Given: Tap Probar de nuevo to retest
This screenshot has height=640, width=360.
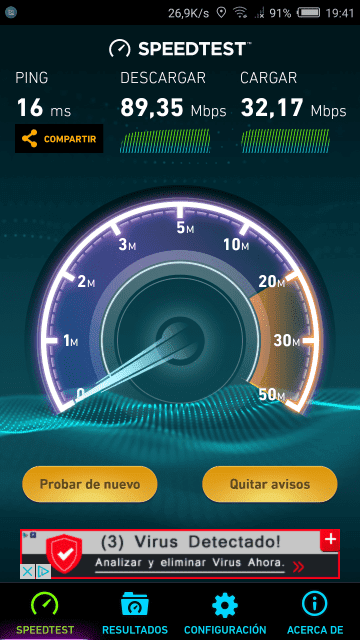Looking at the screenshot, I should [90, 484].
